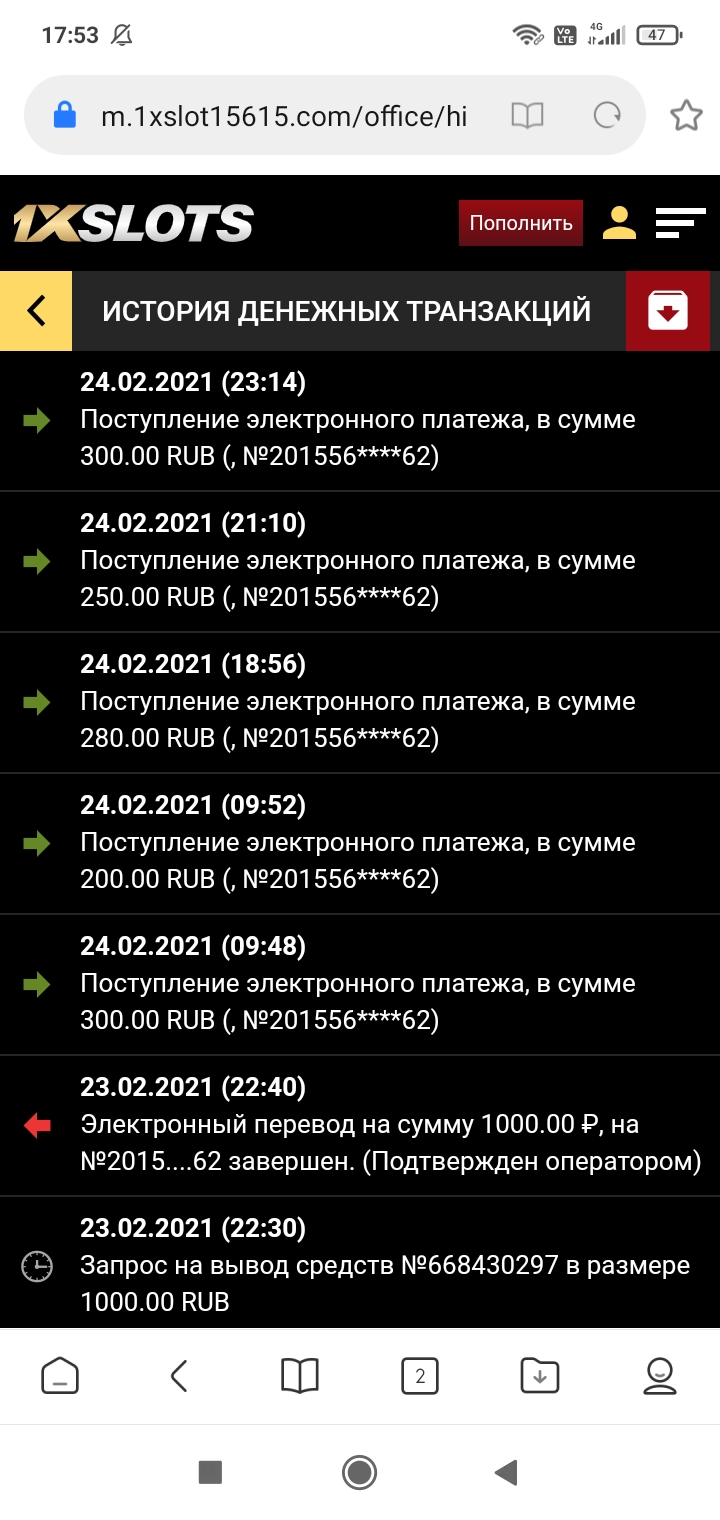Reload the current page
The image size is (720, 1520).
pos(607,116)
